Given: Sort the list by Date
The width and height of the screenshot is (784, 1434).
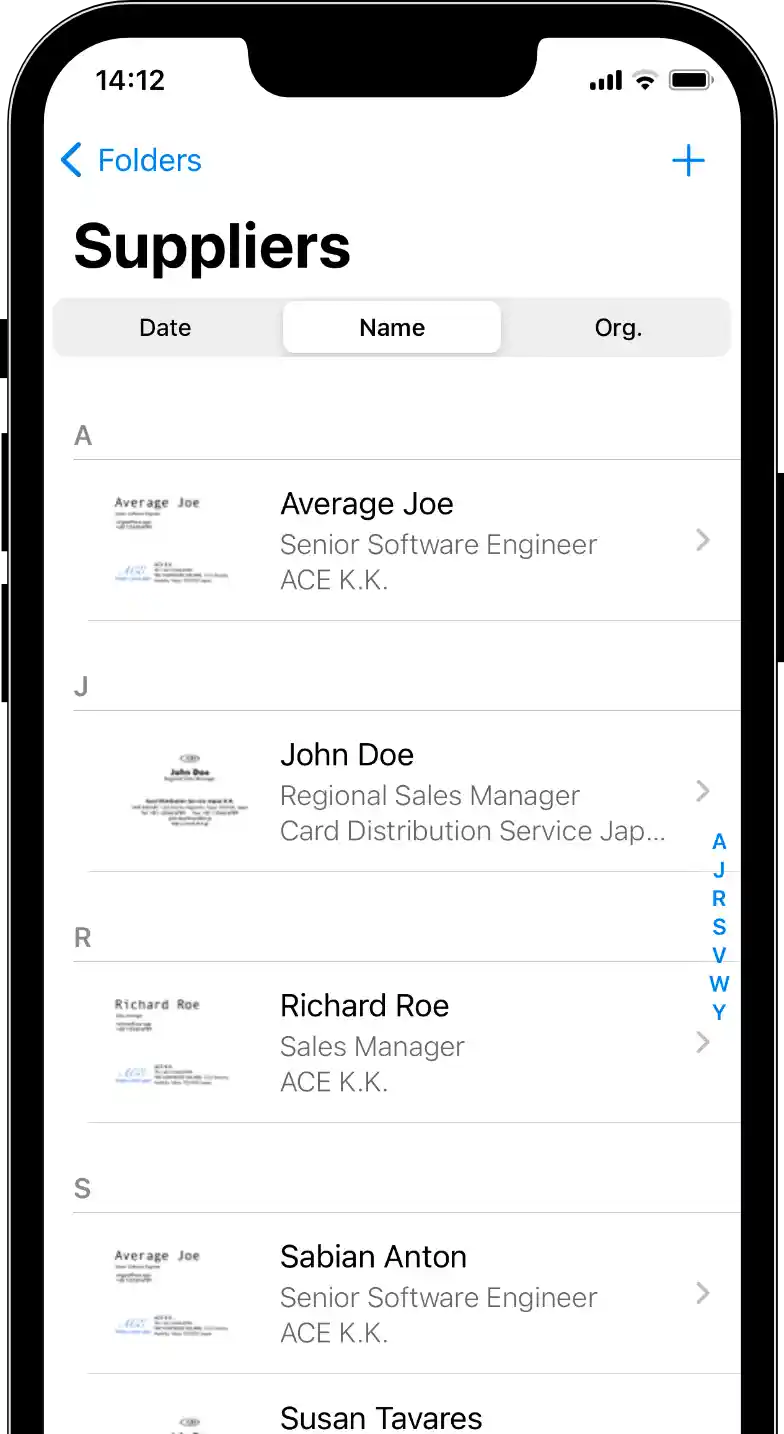Looking at the screenshot, I should pyautogui.click(x=165, y=328).
